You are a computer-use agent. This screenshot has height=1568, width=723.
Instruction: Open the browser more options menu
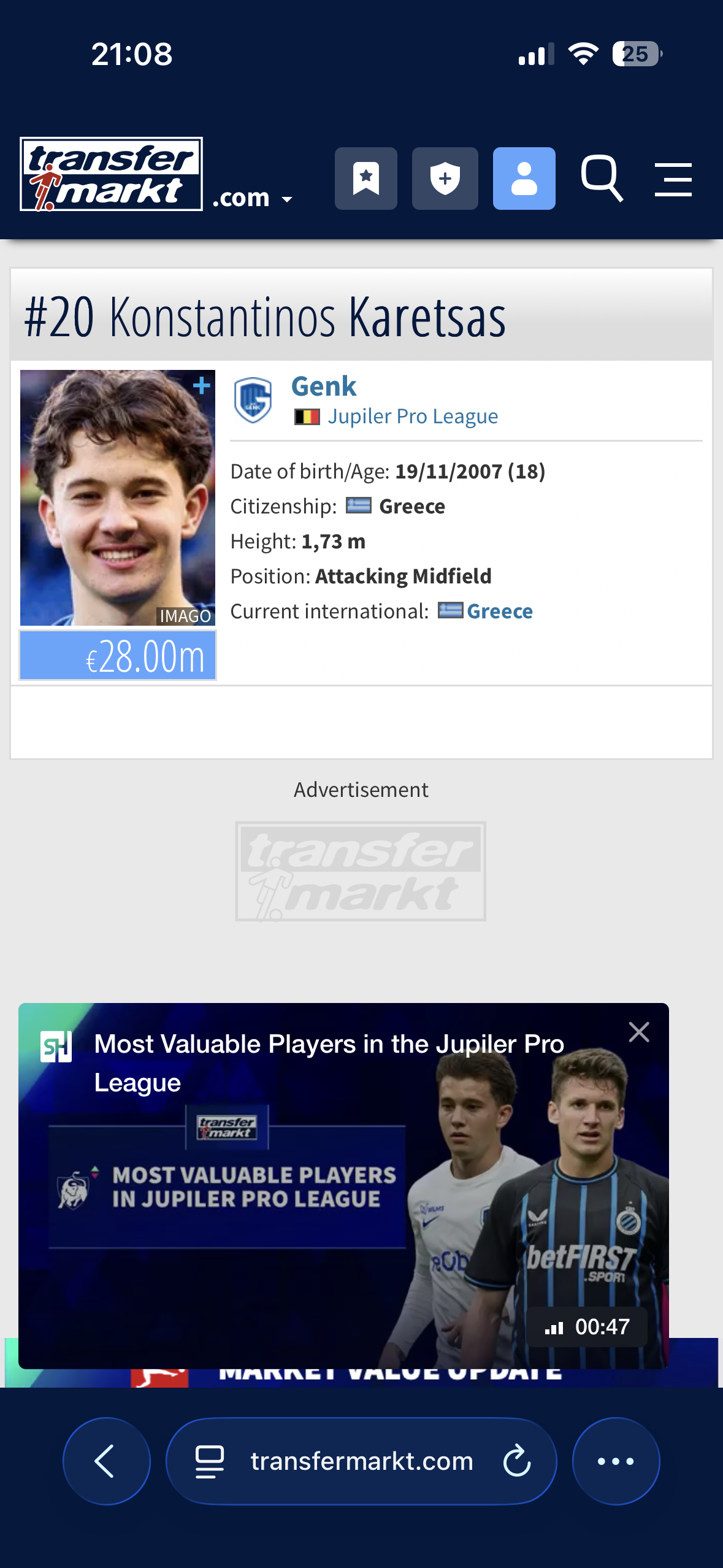pos(616,1461)
